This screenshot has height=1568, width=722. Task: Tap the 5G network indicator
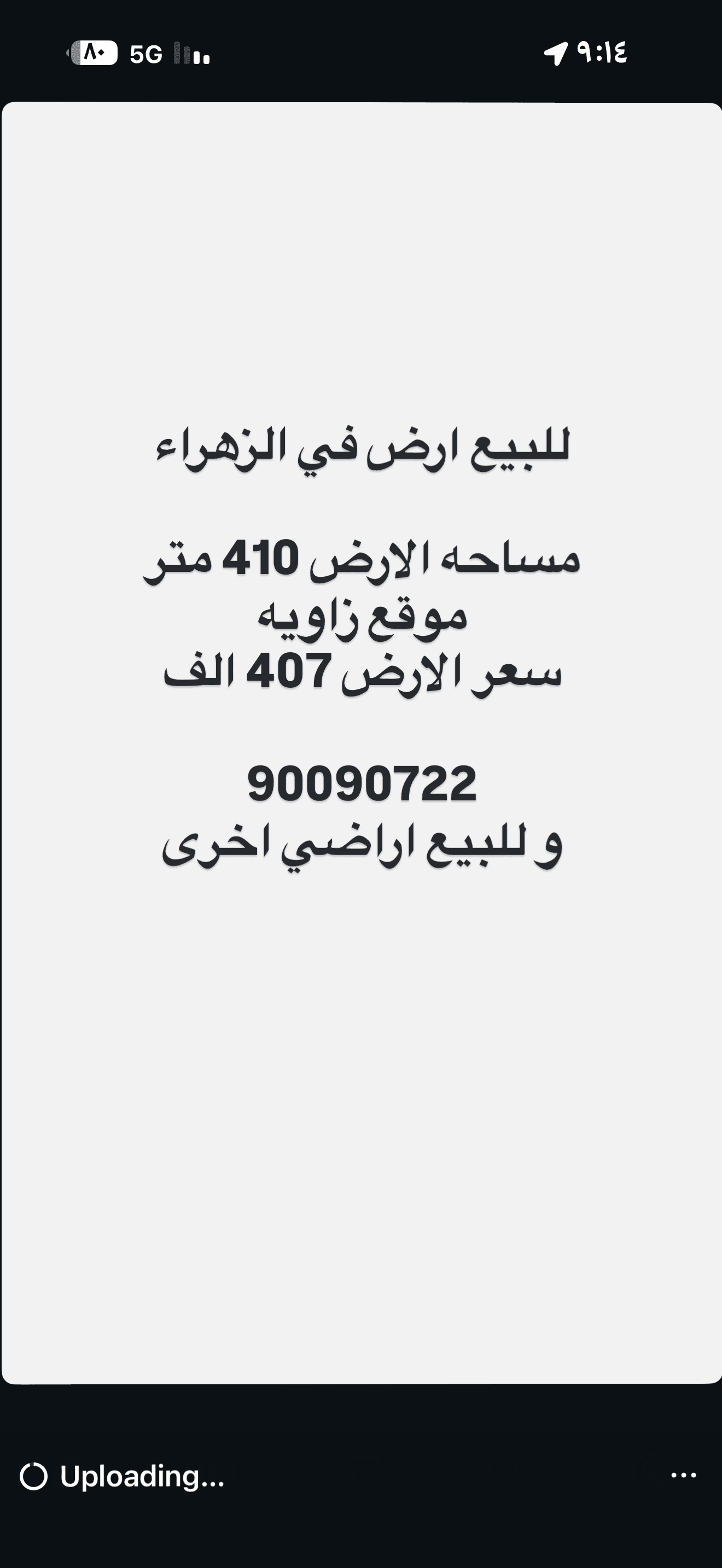[x=145, y=54]
